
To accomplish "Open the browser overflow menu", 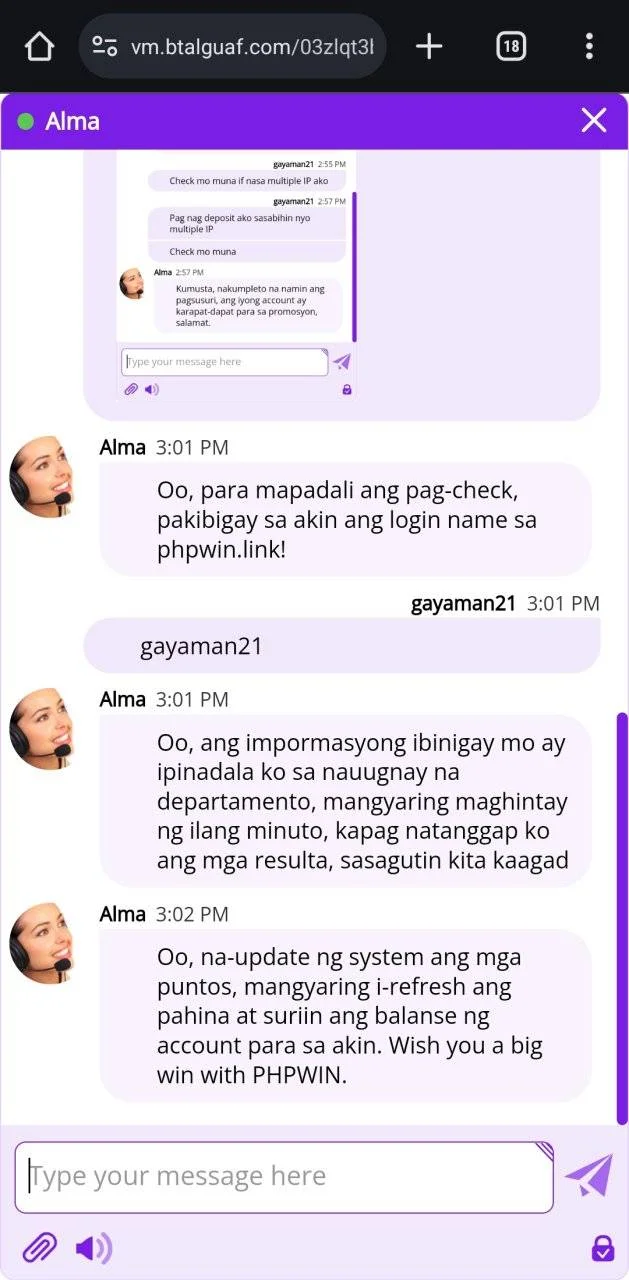I will [x=589, y=46].
